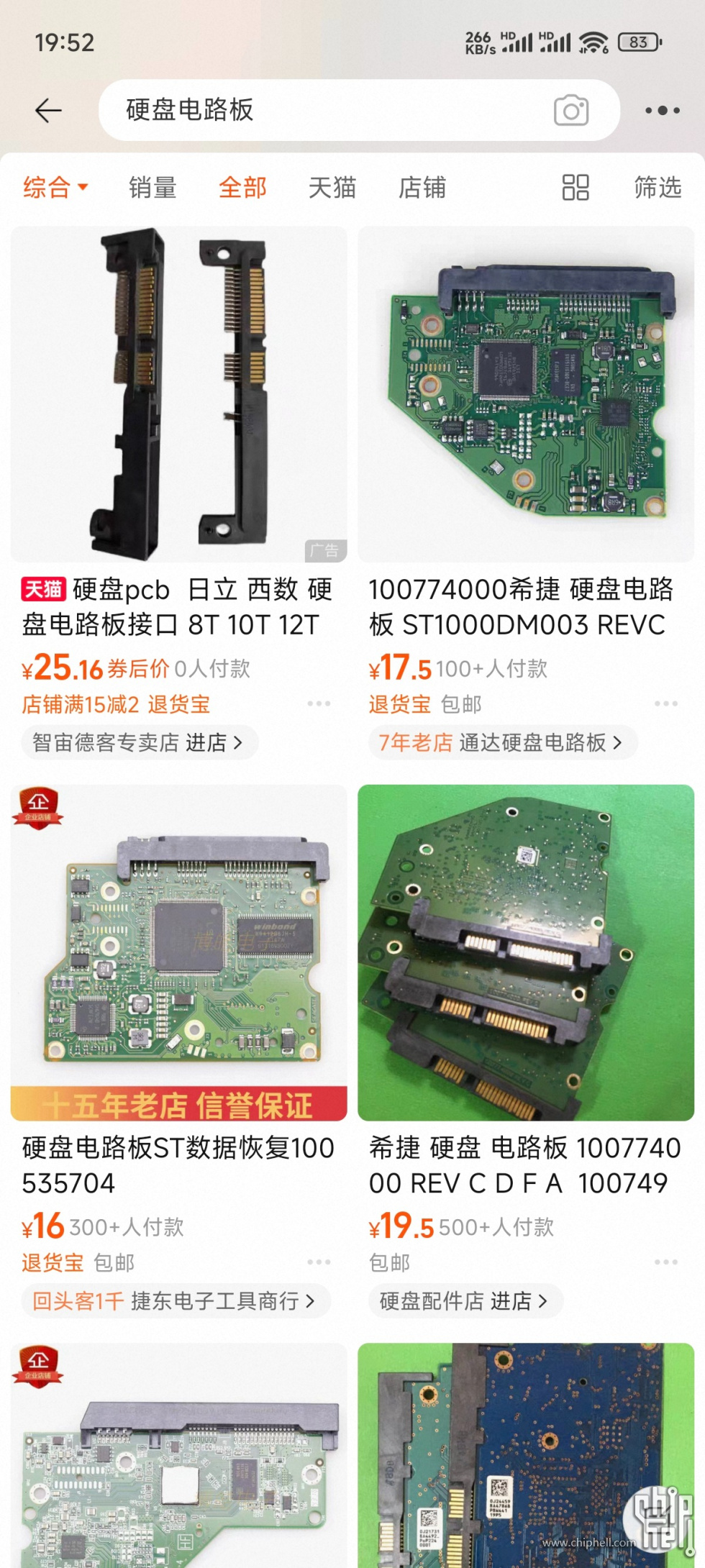
Task: Expand the 综合 sort dropdown
Action: pos(55,188)
